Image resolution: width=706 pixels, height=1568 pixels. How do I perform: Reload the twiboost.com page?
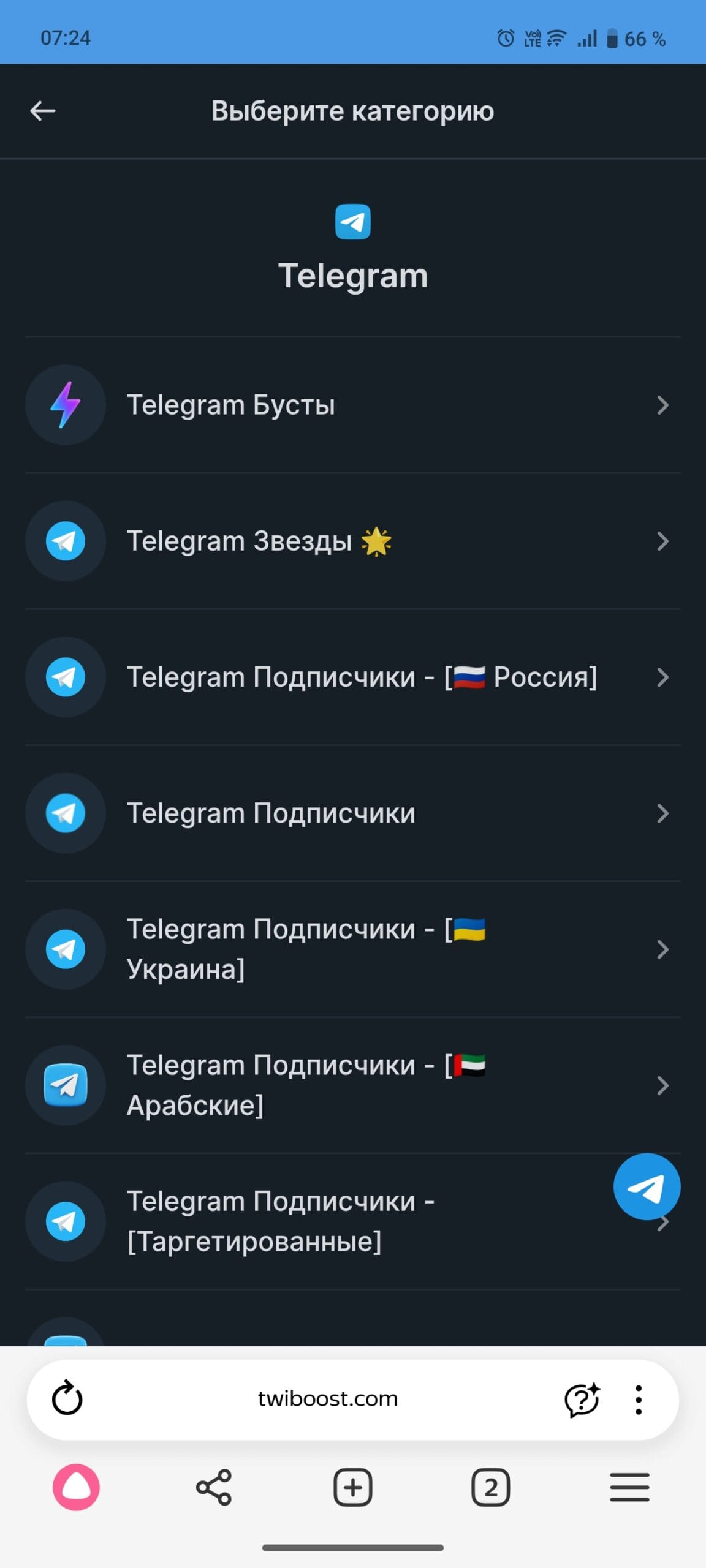67,1399
